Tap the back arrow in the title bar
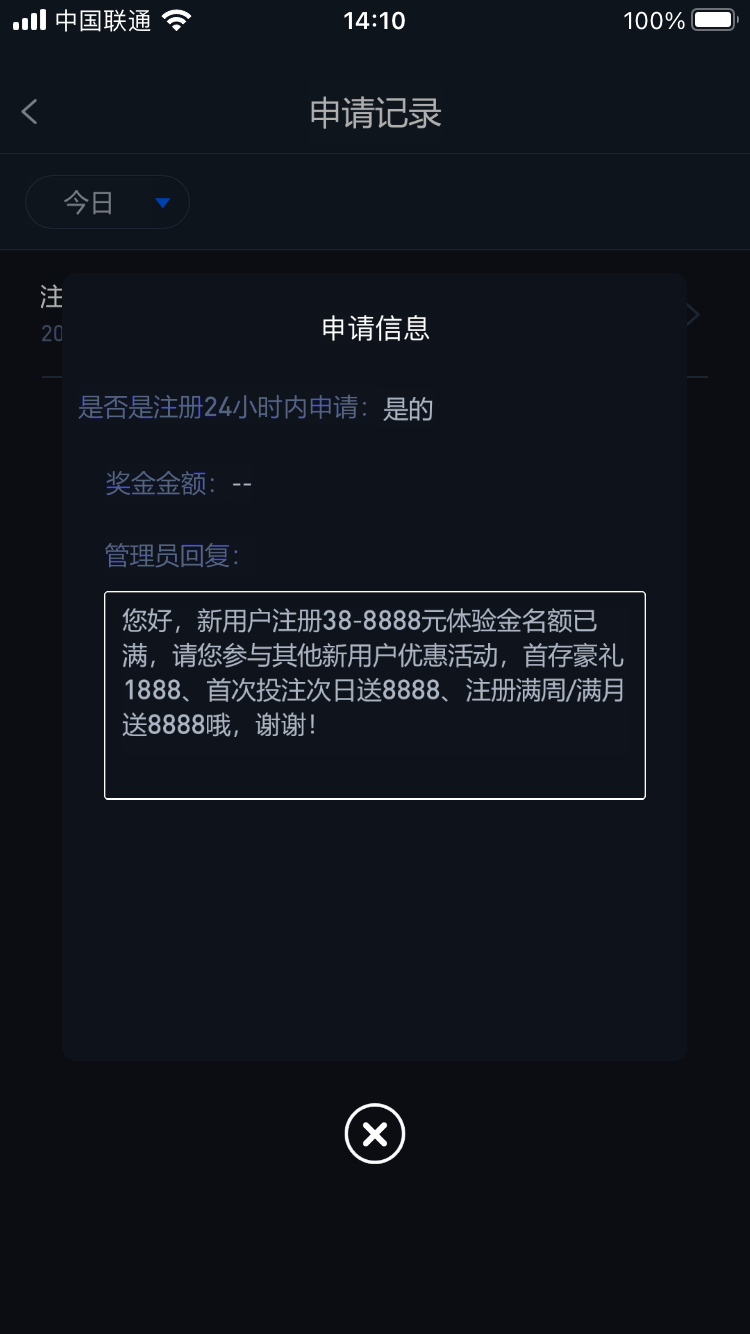Screen dimensions: 750x1334 pos(28,112)
